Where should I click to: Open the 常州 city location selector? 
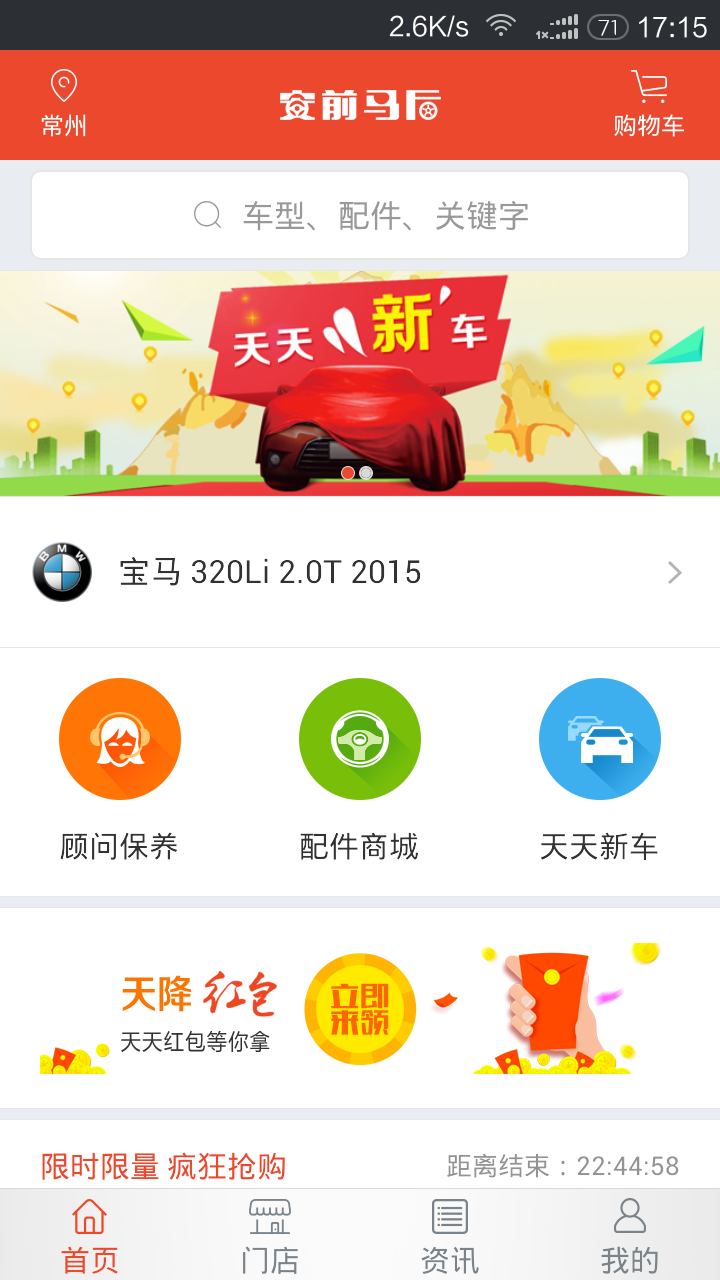coord(64,104)
